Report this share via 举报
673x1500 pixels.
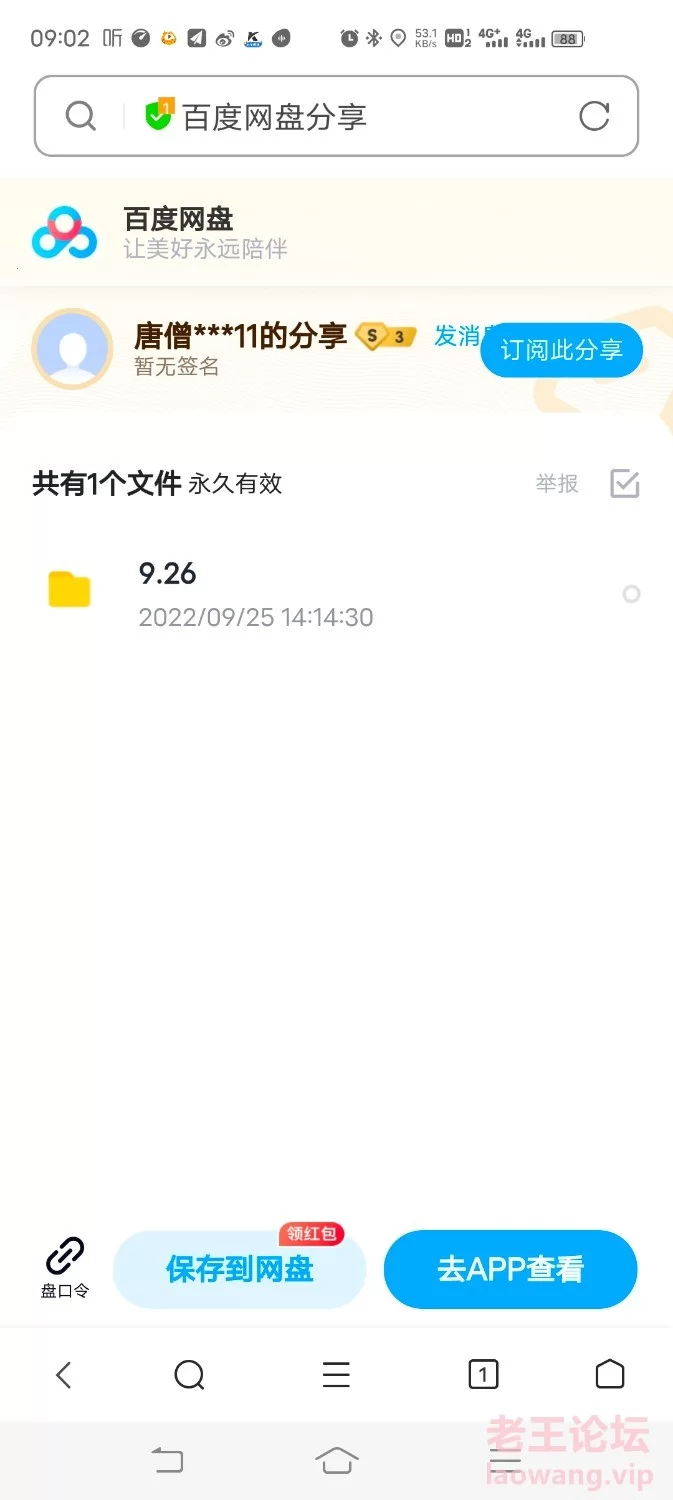(x=557, y=484)
